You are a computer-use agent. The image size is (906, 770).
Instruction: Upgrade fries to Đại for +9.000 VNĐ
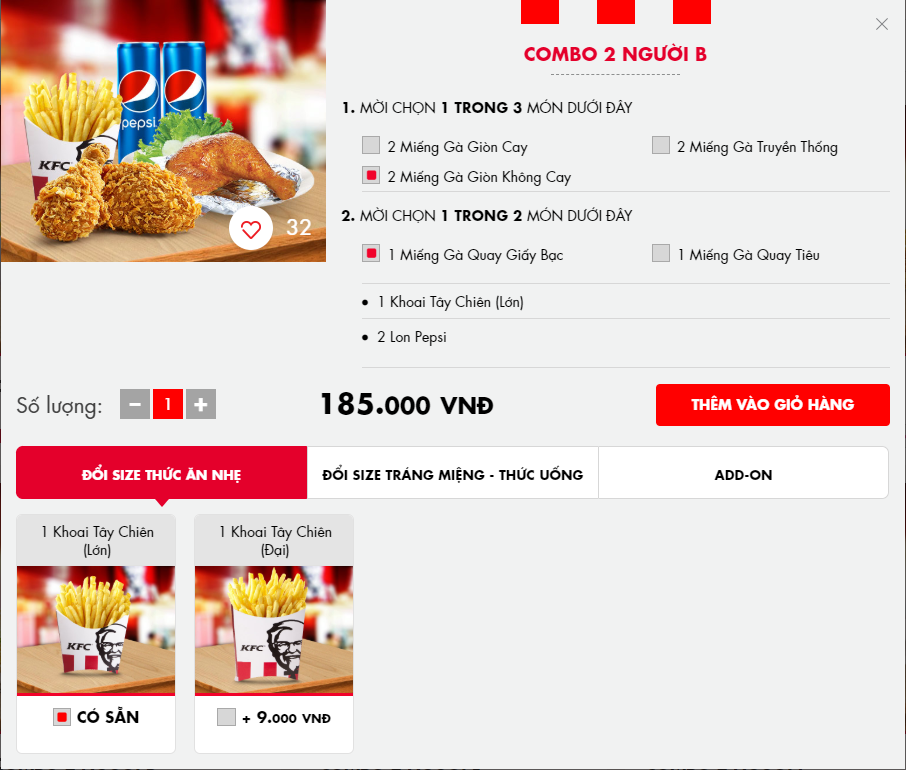[226, 717]
